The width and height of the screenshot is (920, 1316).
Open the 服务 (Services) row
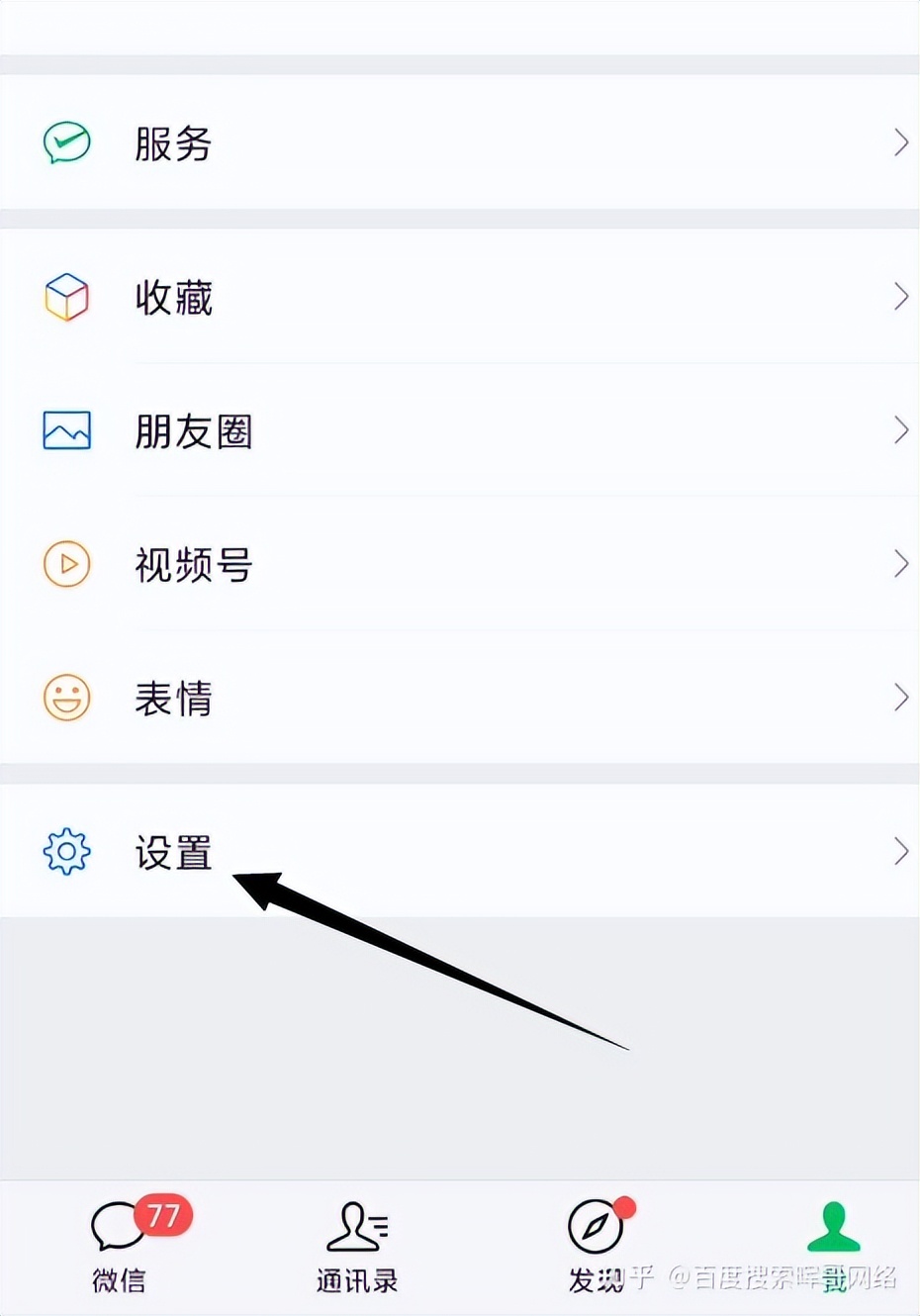tap(459, 142)
